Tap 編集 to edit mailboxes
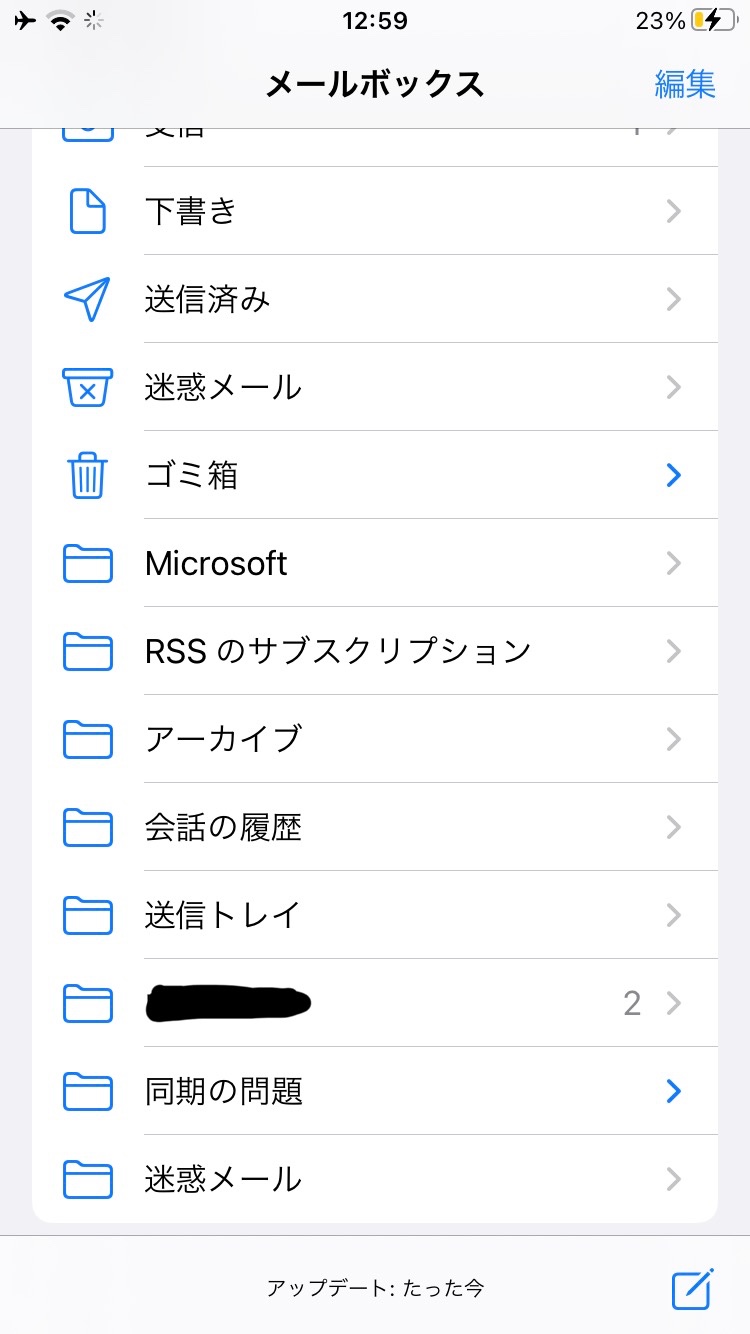750x1334 pixels. pyautogui.click(x=685, y=84)
